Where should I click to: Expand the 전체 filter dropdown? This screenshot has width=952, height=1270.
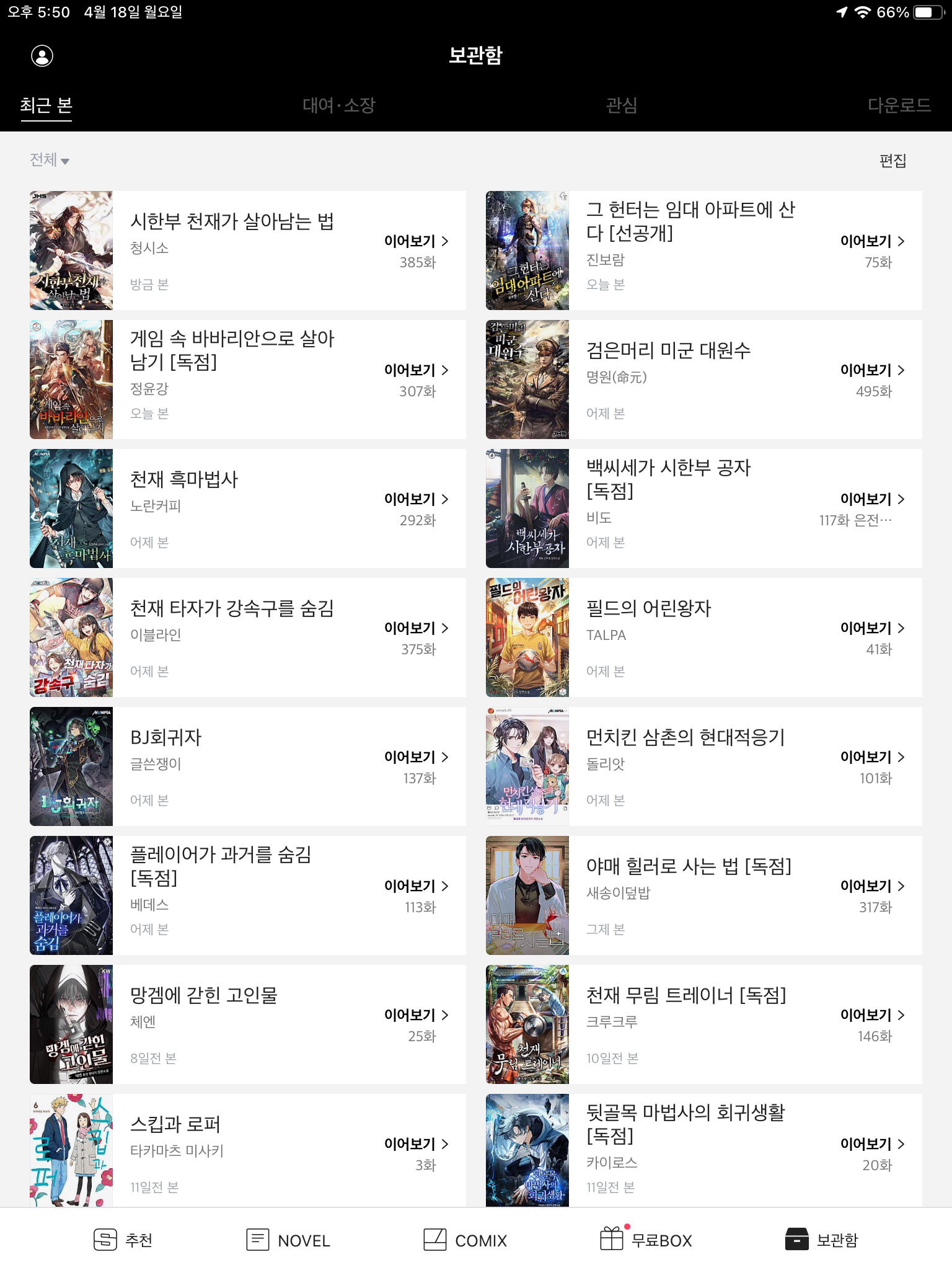pos(50,160)
